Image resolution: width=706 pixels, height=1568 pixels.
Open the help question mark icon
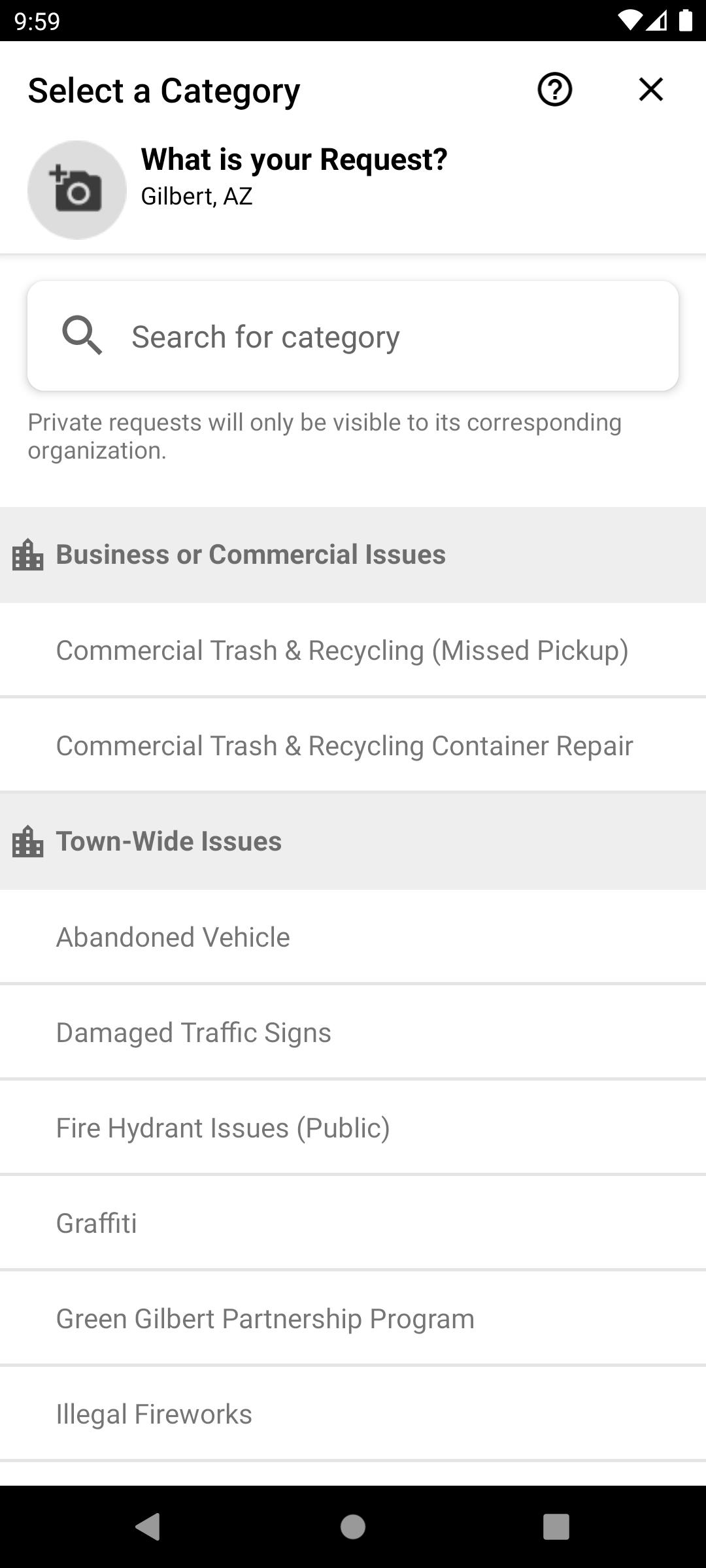click(x=554, y=90)
